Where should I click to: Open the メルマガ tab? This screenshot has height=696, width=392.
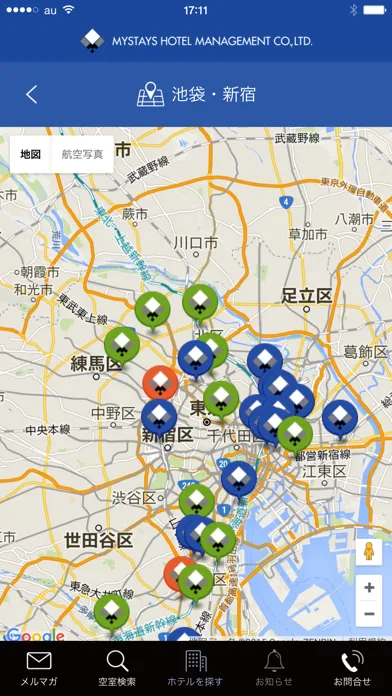[39, 669]
